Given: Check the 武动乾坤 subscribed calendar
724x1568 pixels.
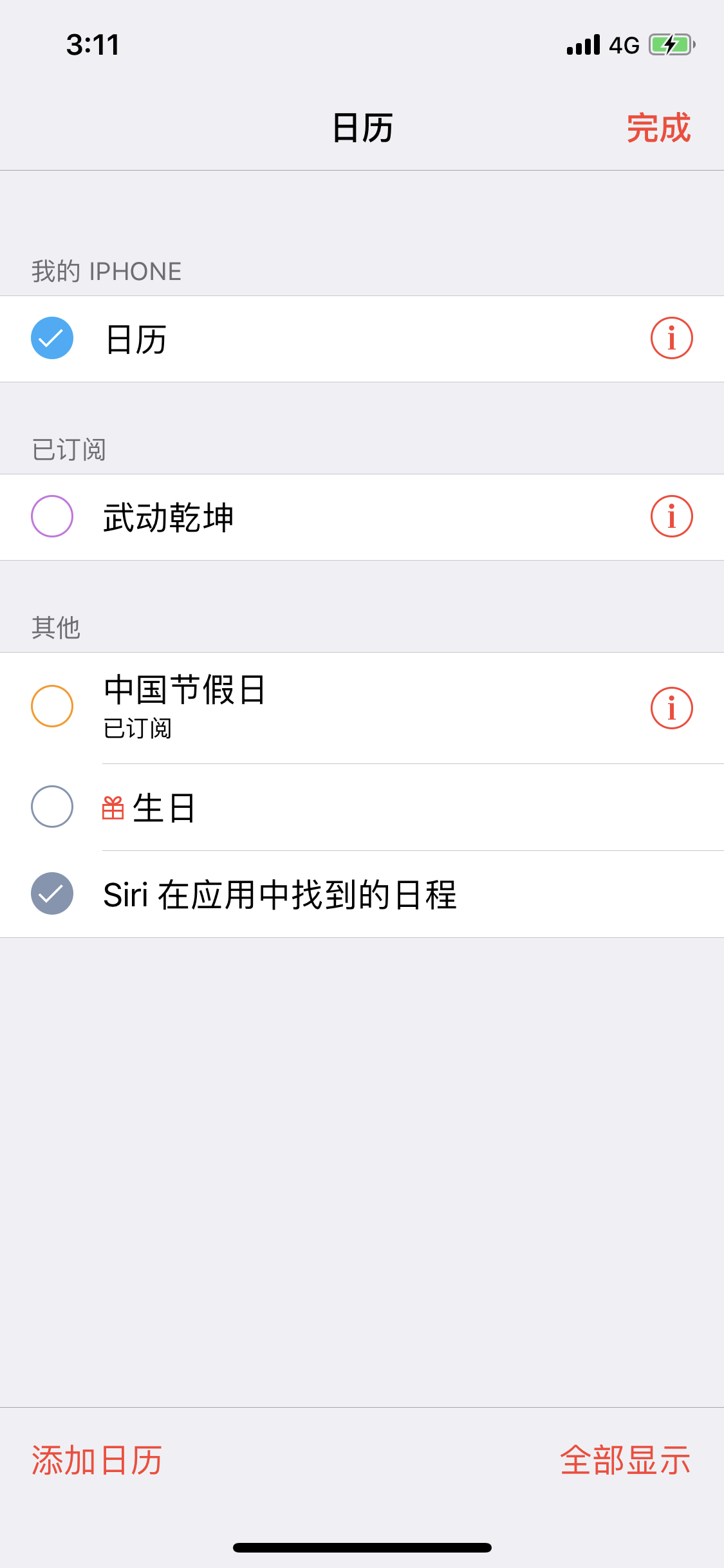Looking at the screenshot, I should point(52,516).
